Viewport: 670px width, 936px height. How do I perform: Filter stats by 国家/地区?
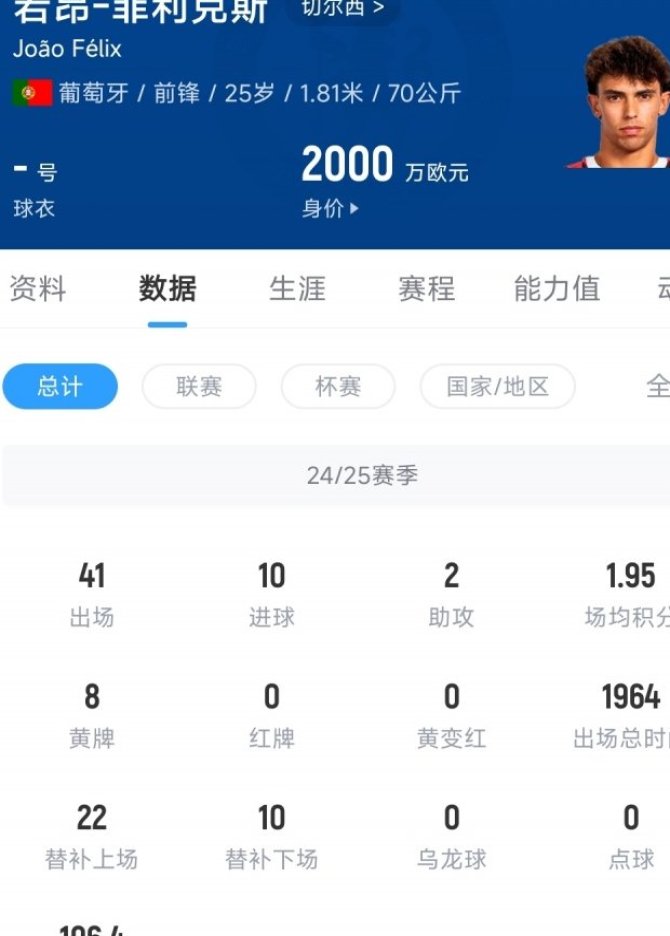(498, 387)
